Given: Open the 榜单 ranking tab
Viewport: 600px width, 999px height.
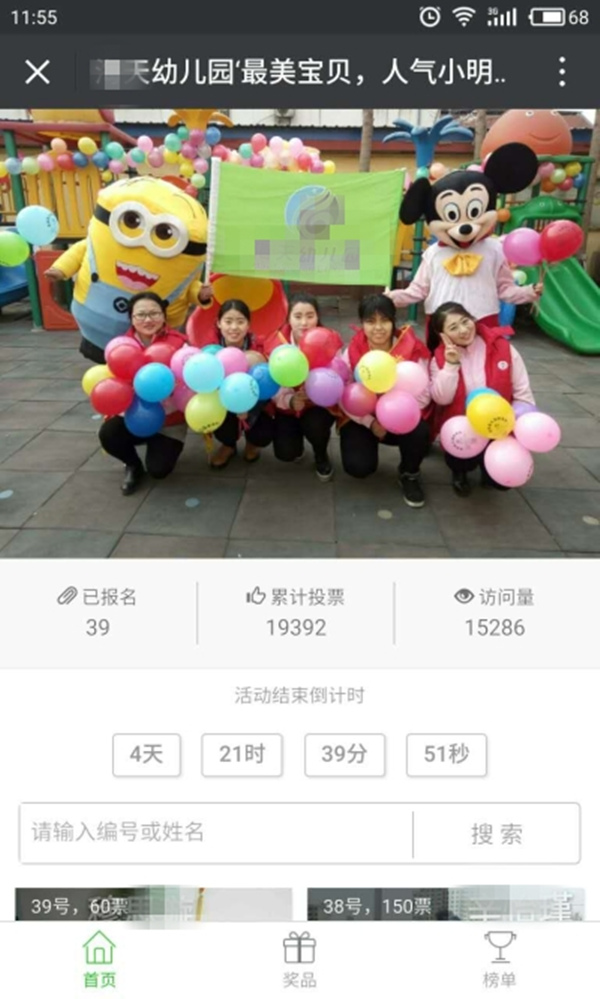Looking at the screenshot, I should pyautogui.click(x=499, y=960).
